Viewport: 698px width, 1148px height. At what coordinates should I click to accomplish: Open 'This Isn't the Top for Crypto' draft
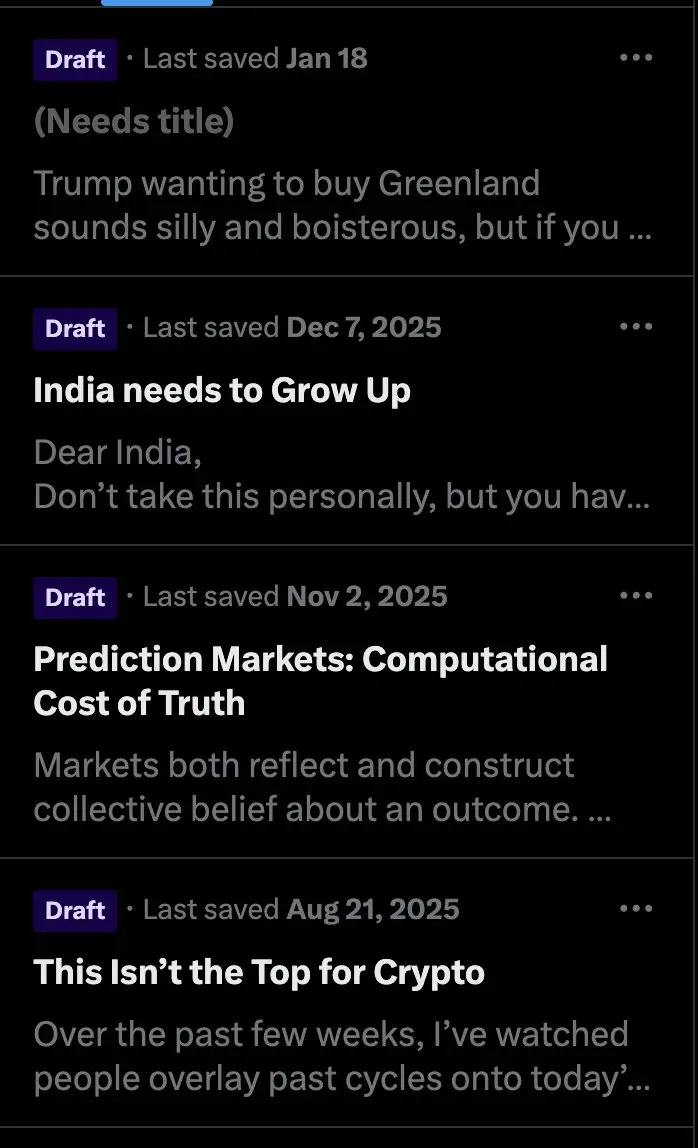point(259,972)
